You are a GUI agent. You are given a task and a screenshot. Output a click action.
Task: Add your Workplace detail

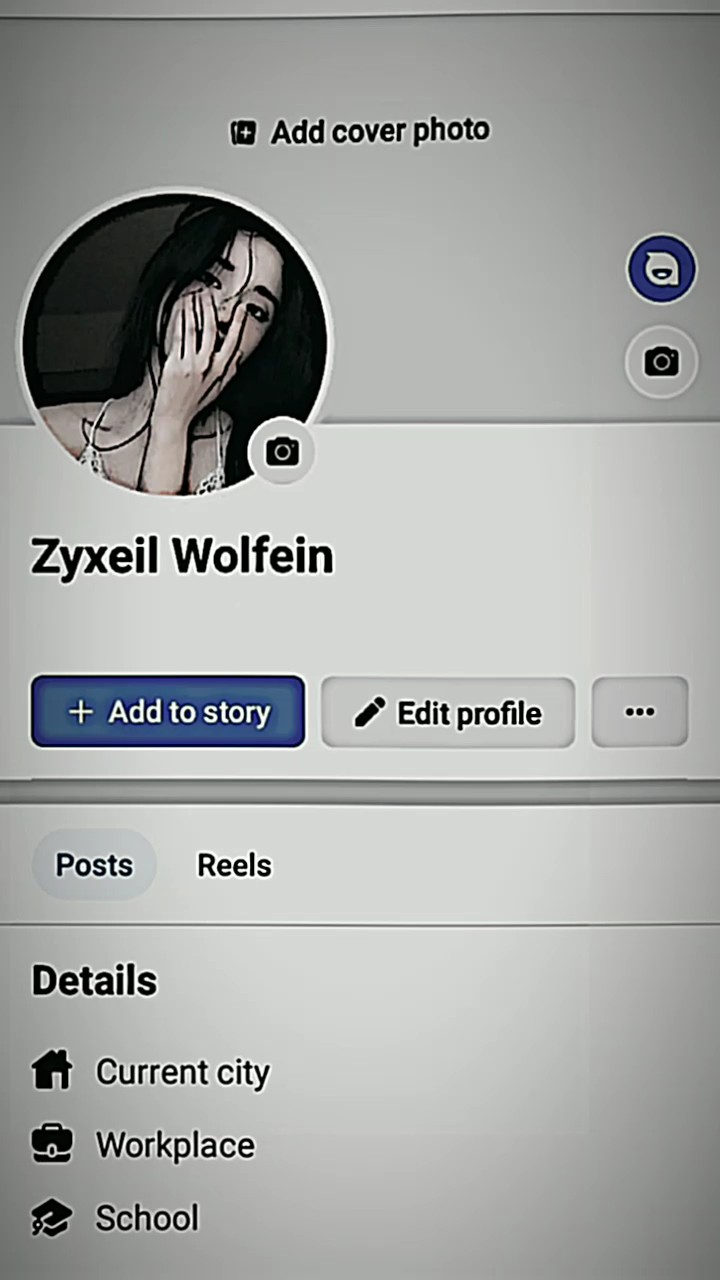pos(175,1145)
